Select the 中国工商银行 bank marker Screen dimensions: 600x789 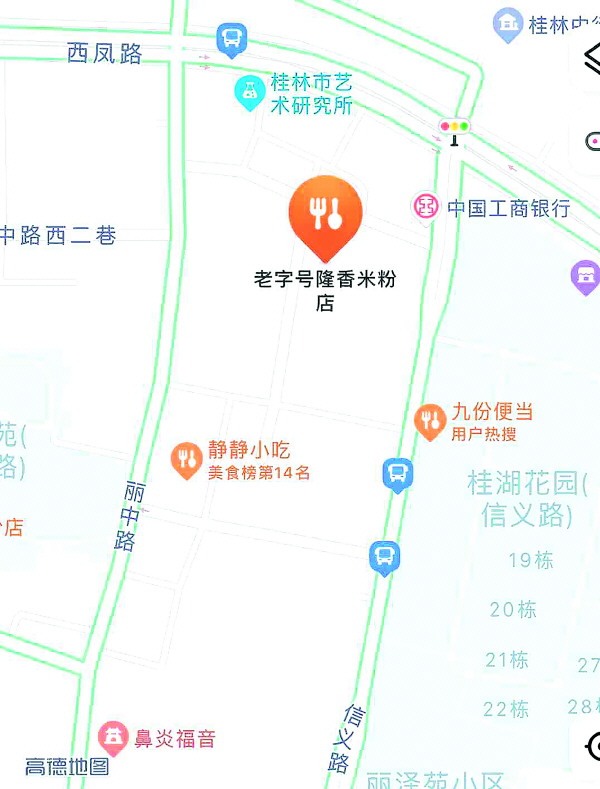click(x=427, y=207)
